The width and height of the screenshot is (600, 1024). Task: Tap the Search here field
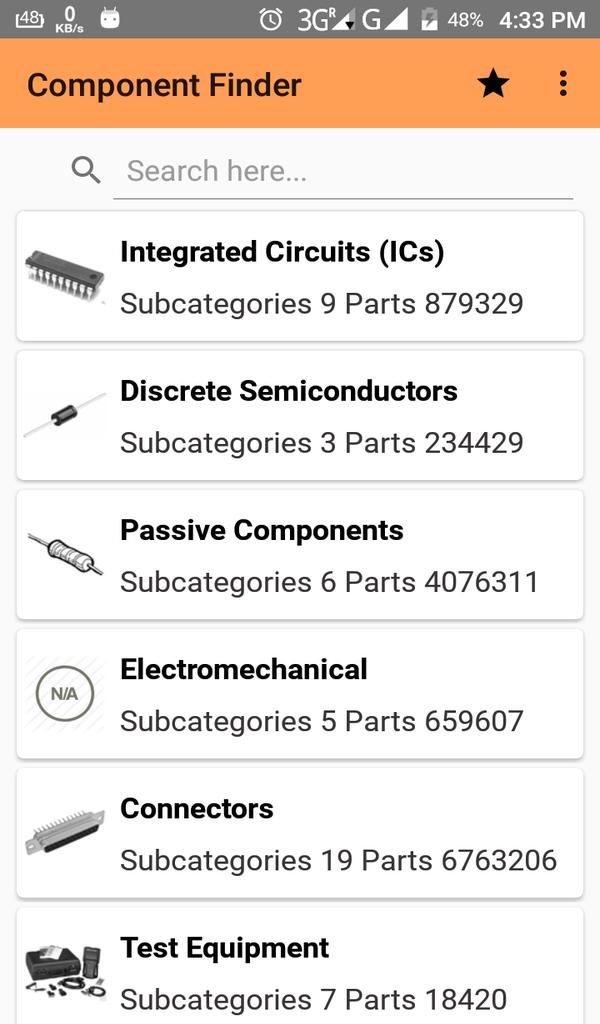pyautogui.click(x=343, y=172)
